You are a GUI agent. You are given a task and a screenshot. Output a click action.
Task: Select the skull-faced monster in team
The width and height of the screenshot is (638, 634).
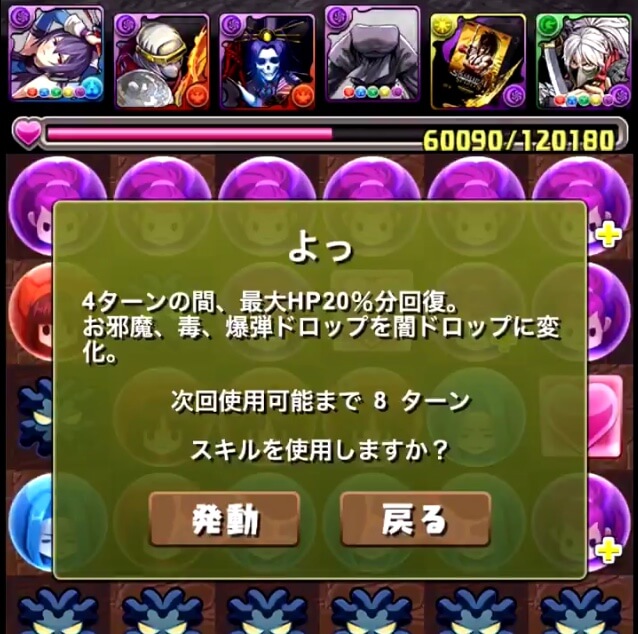pos(266,60)
